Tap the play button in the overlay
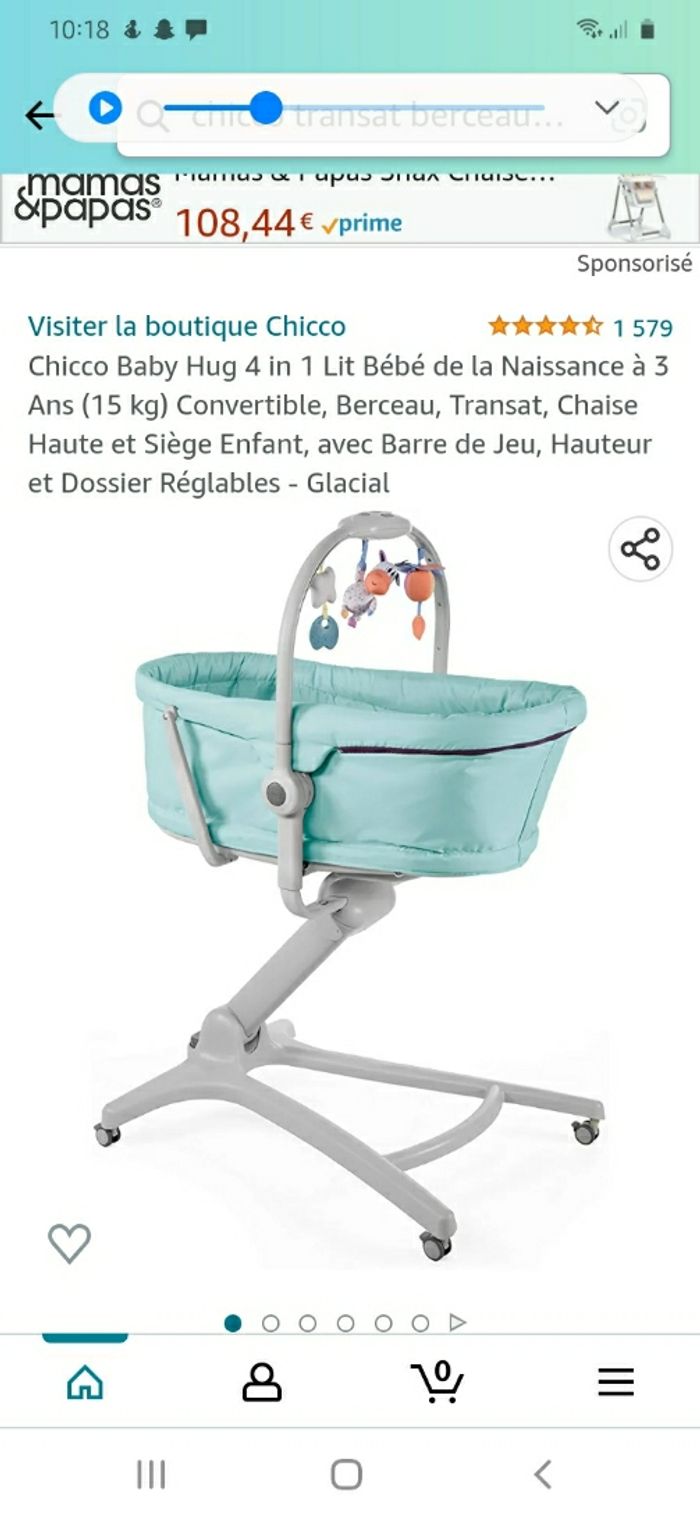Viewport: 700px width, 1520px height. click(105, 108)
